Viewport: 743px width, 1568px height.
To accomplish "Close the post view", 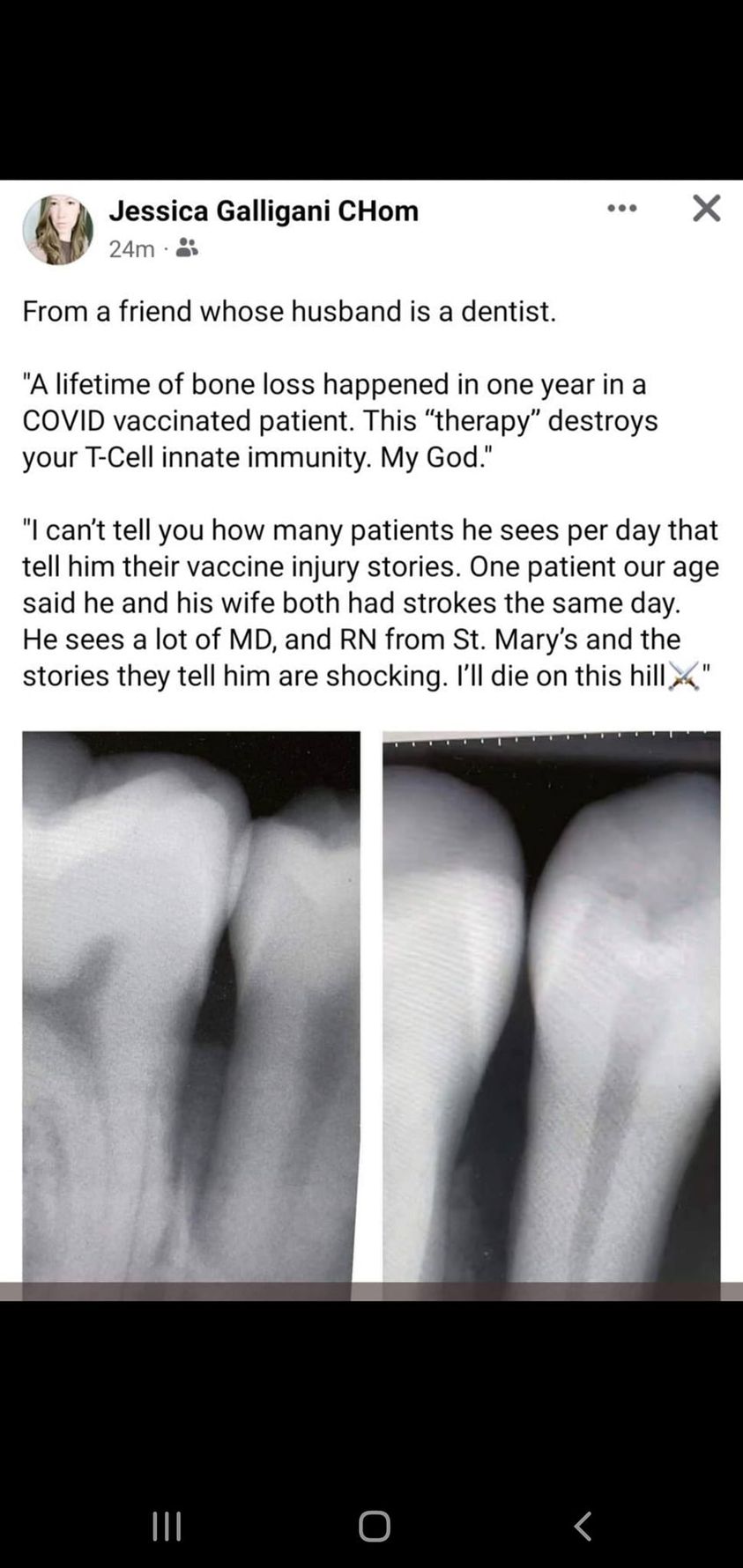I will [x=706, y=209].
